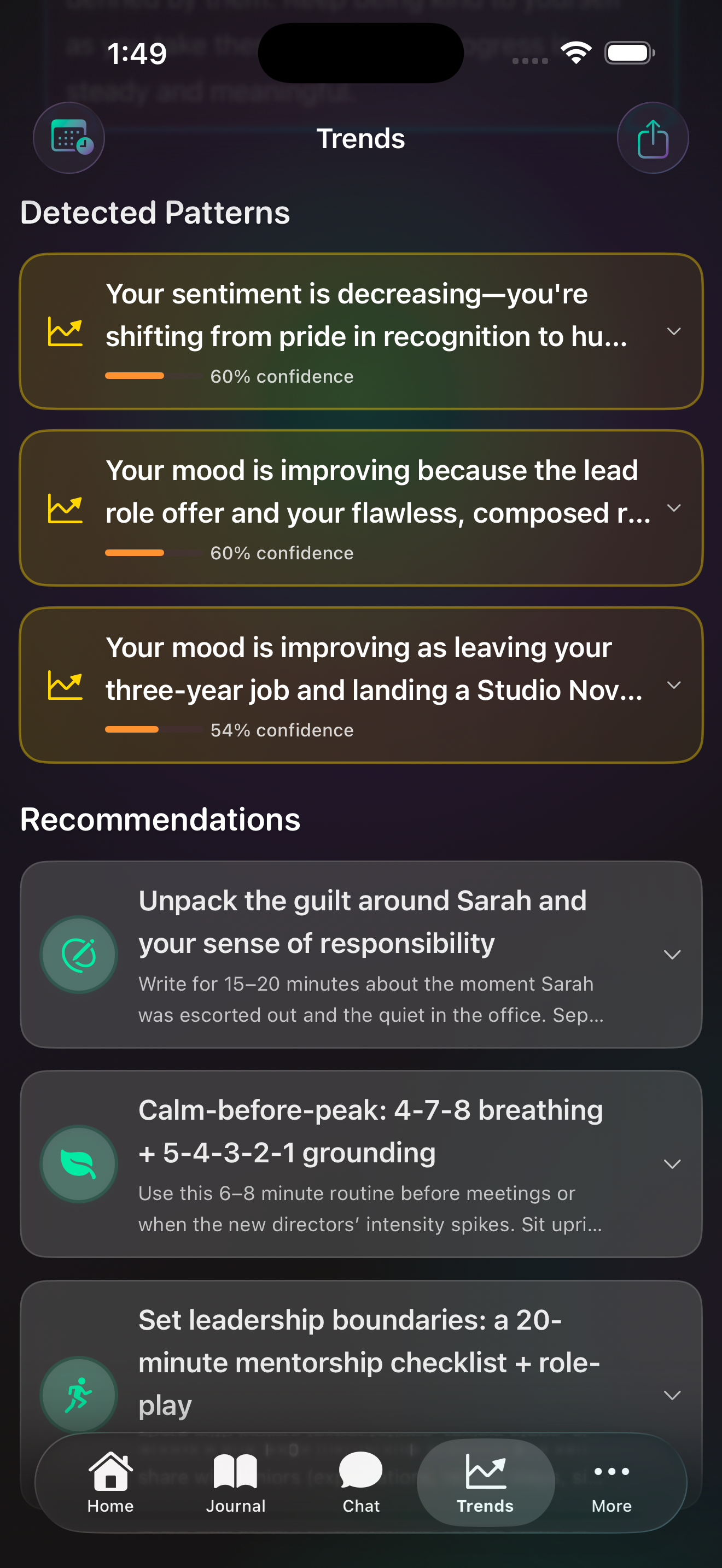Open the More tab
722x1568 pixels.
click(611, 1483)
